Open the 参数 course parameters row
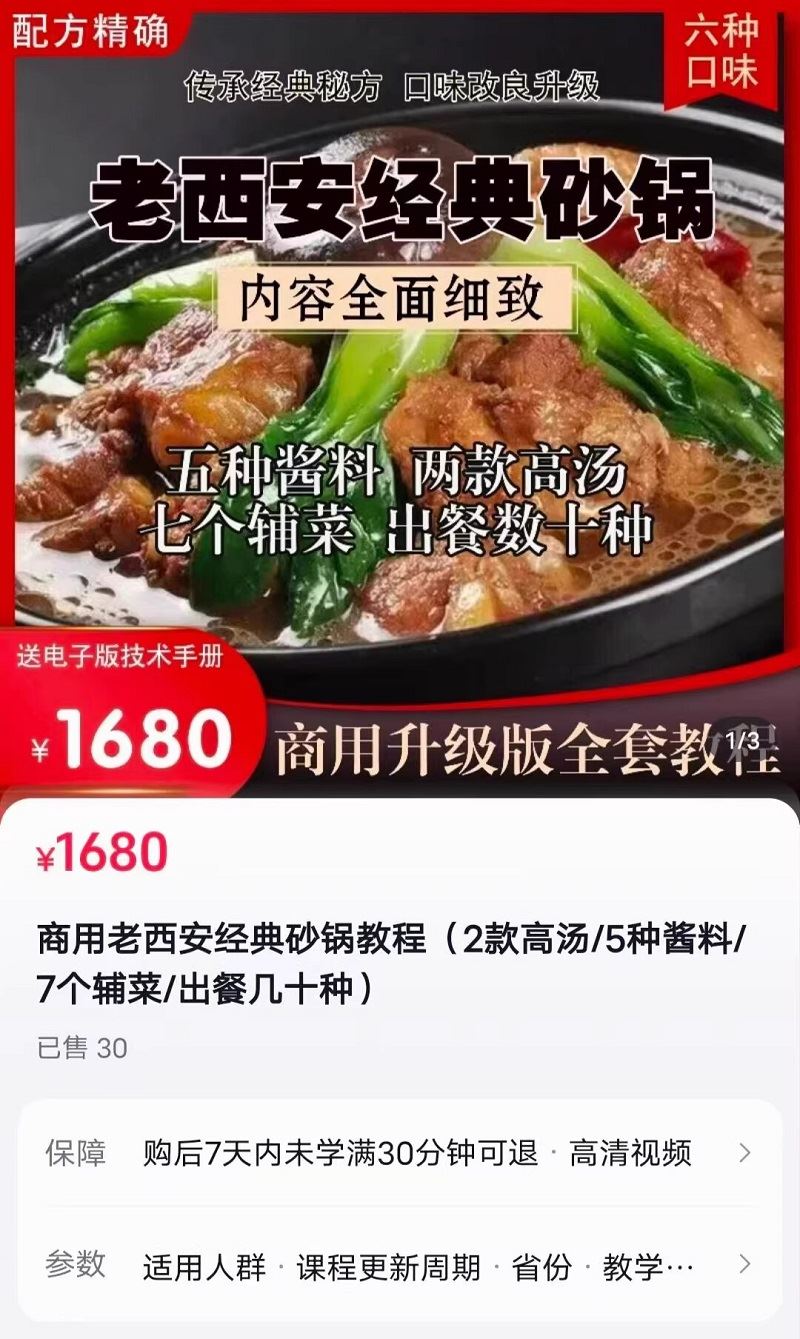The image size is (800, 1339). pos(400,1265)
